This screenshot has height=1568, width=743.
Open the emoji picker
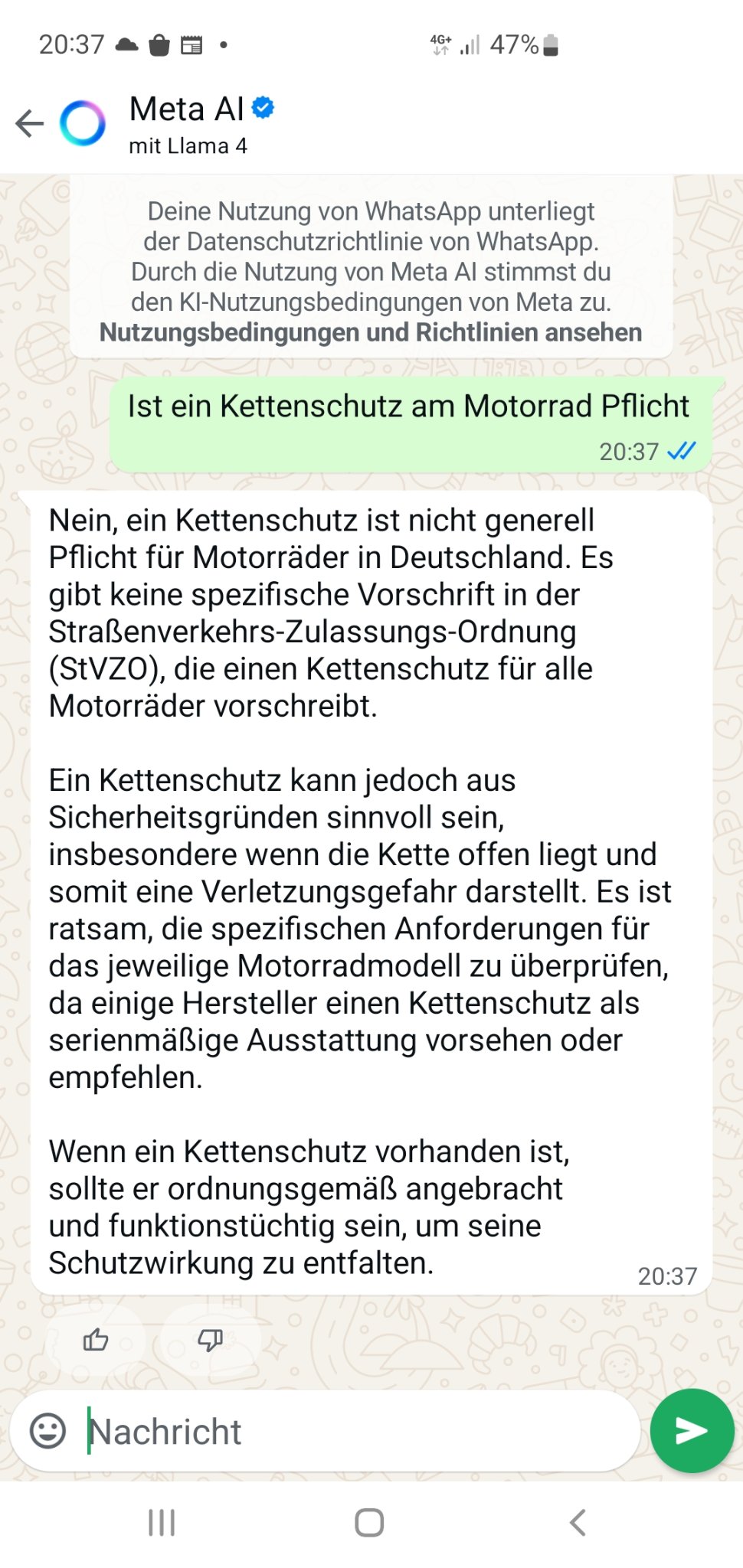coord(47,1430)
